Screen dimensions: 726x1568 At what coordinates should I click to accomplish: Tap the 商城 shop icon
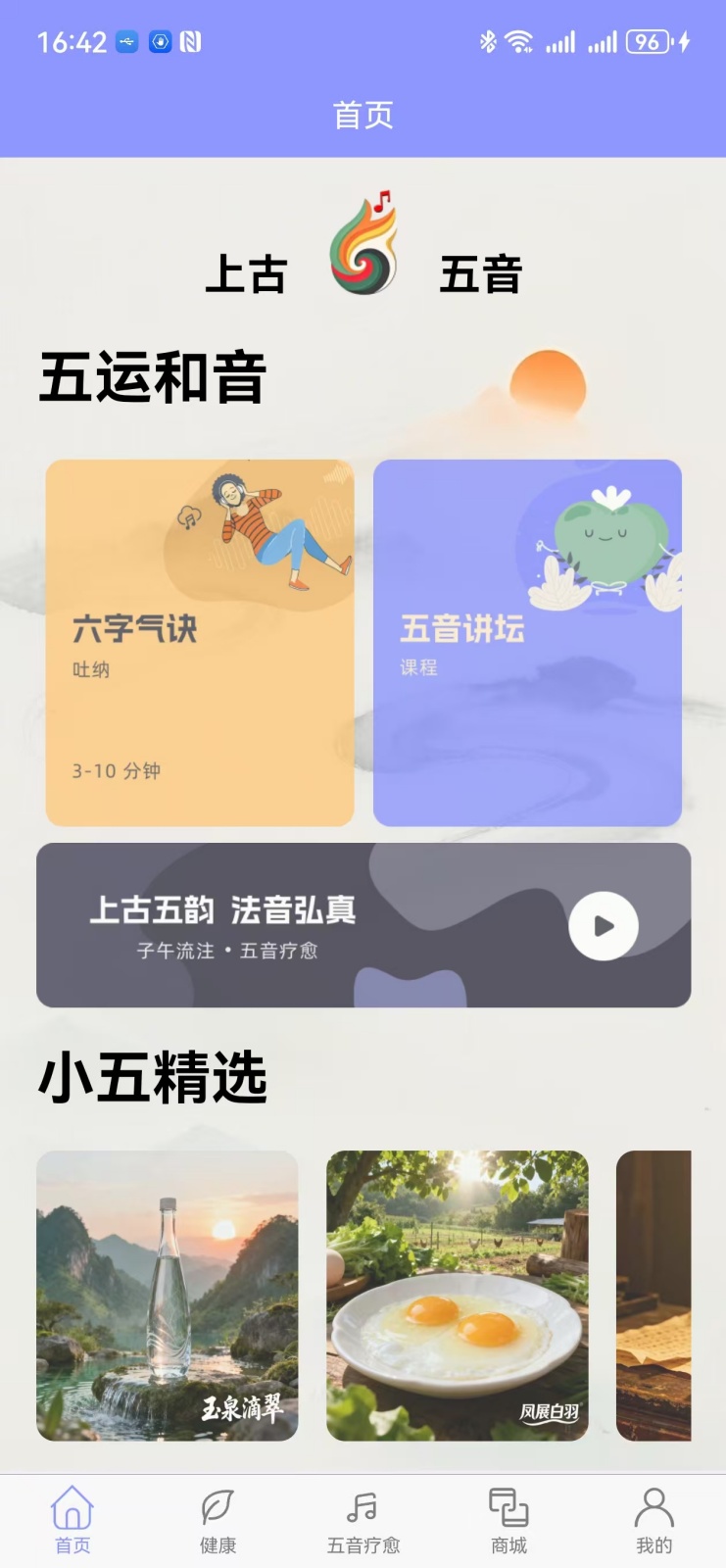pyautogui.click(x=508, y=1506)
